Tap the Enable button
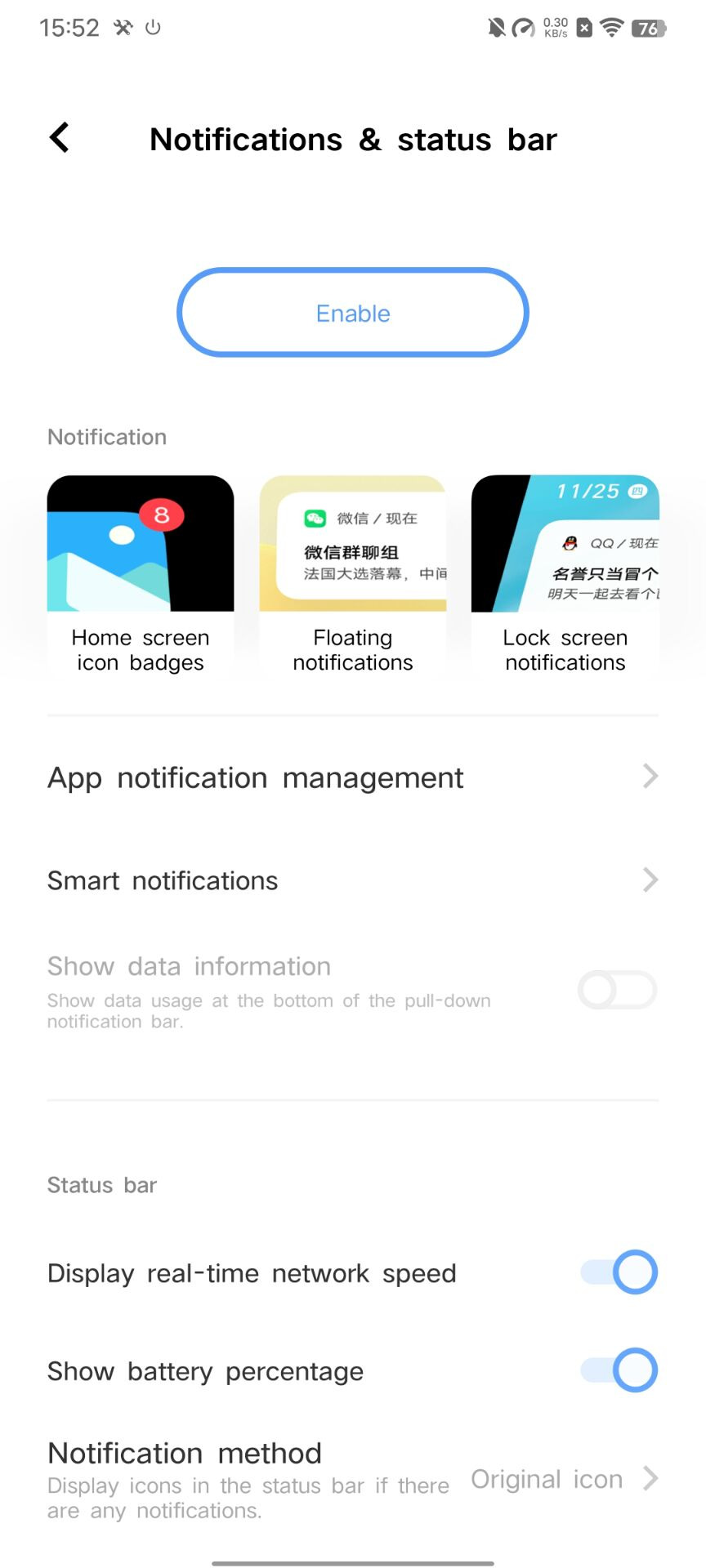Viewport: 706px width, 1568px height. [x=353, y=313]
